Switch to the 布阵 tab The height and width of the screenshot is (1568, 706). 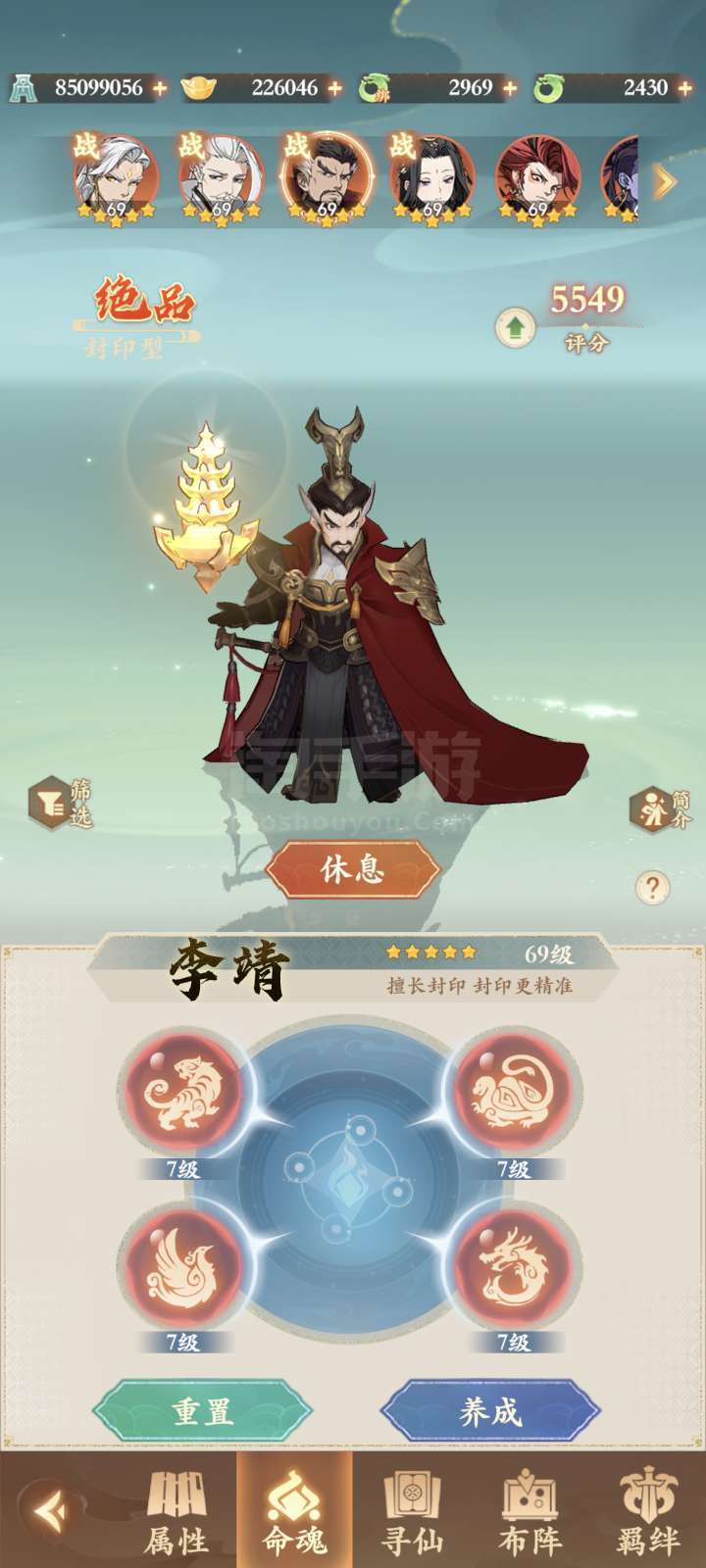(529, 1510)
